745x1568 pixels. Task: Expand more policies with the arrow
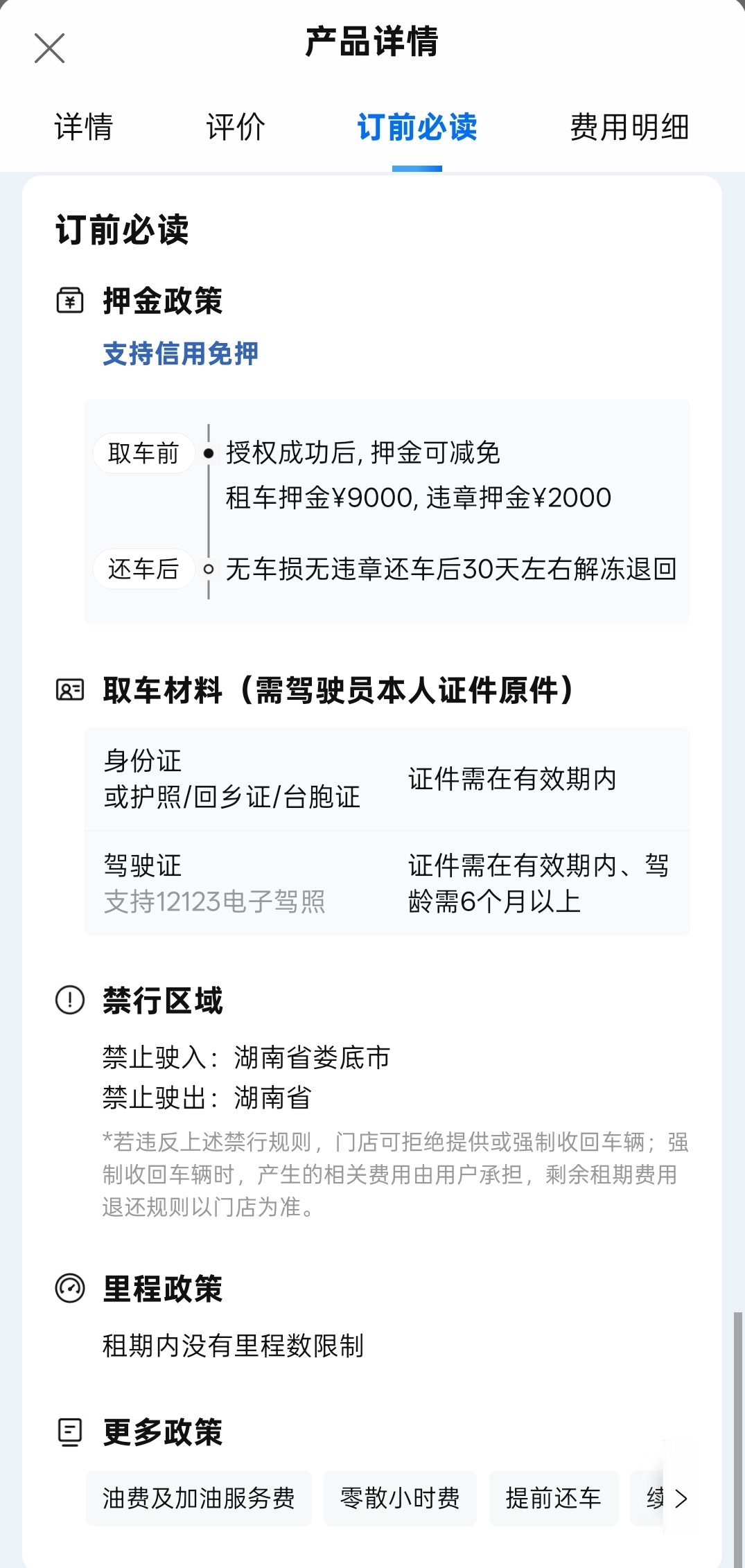tap(681, 1499)
